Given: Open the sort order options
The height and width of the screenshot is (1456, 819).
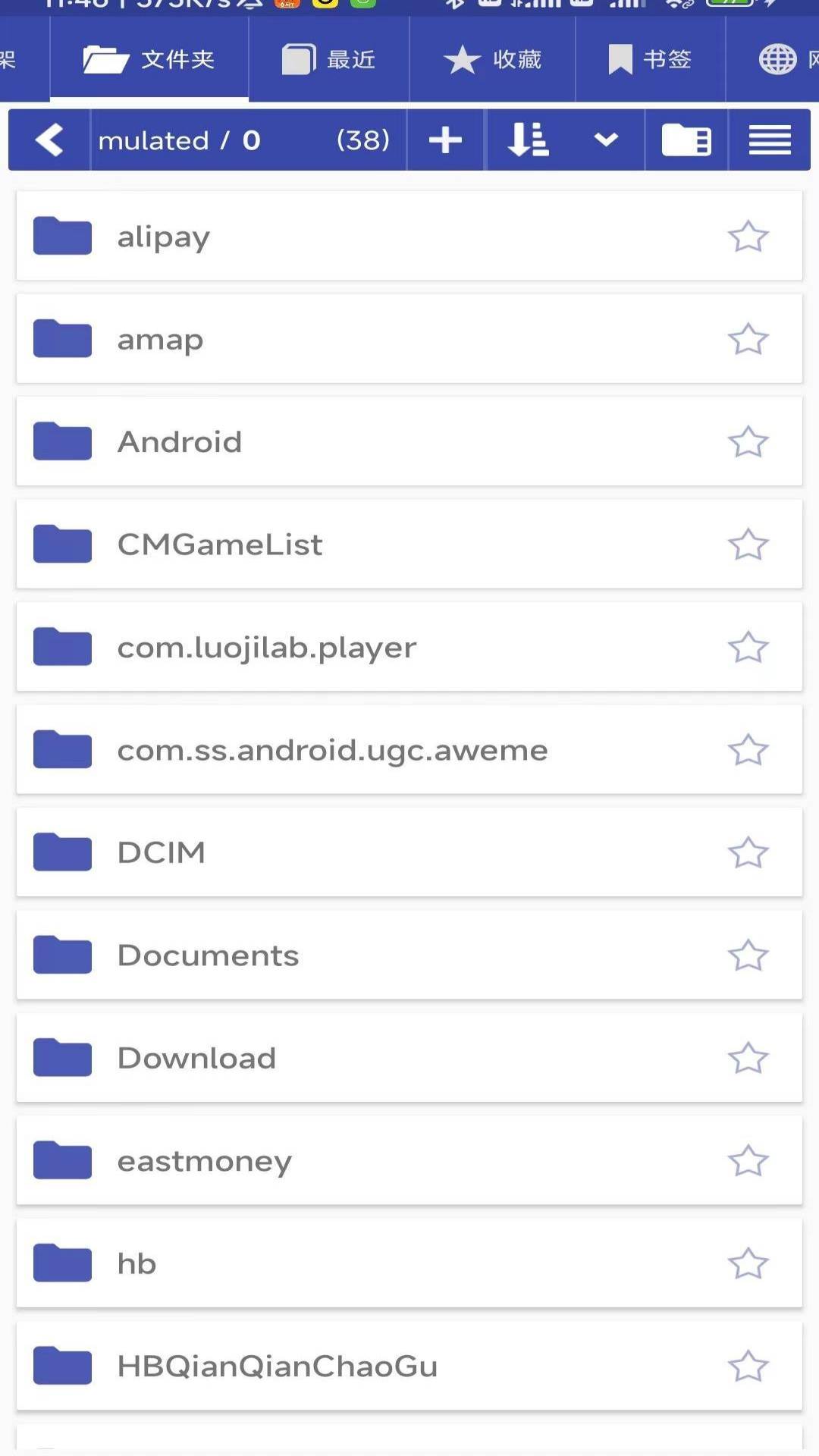Looking at the screenshot, I should [528, 140].
